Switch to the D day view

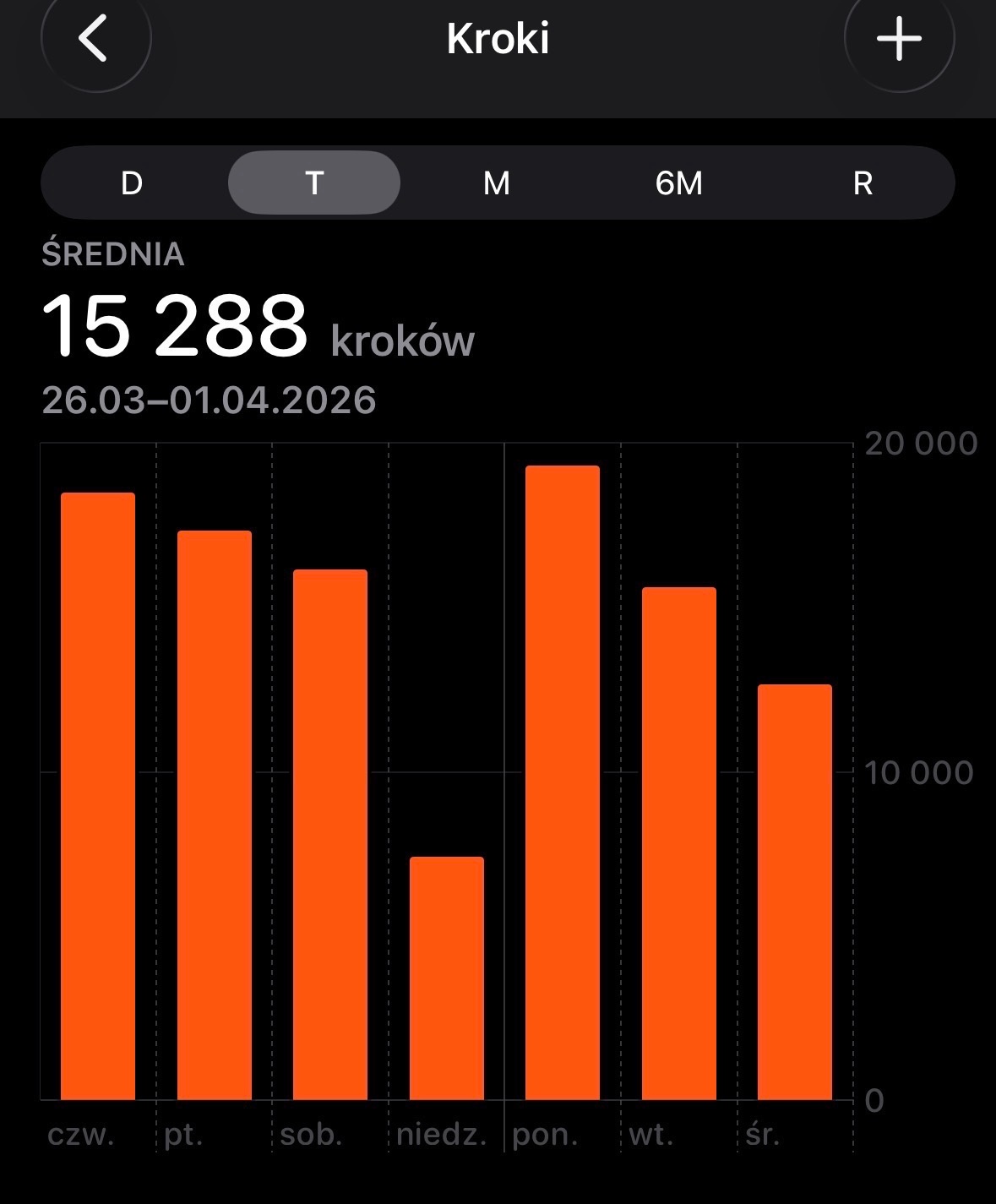pos(132,183)
